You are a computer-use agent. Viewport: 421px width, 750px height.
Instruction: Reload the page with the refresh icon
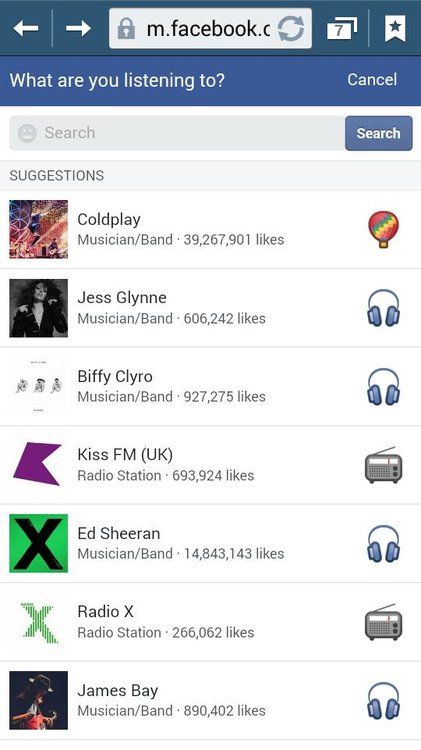(x=291, y=29)
